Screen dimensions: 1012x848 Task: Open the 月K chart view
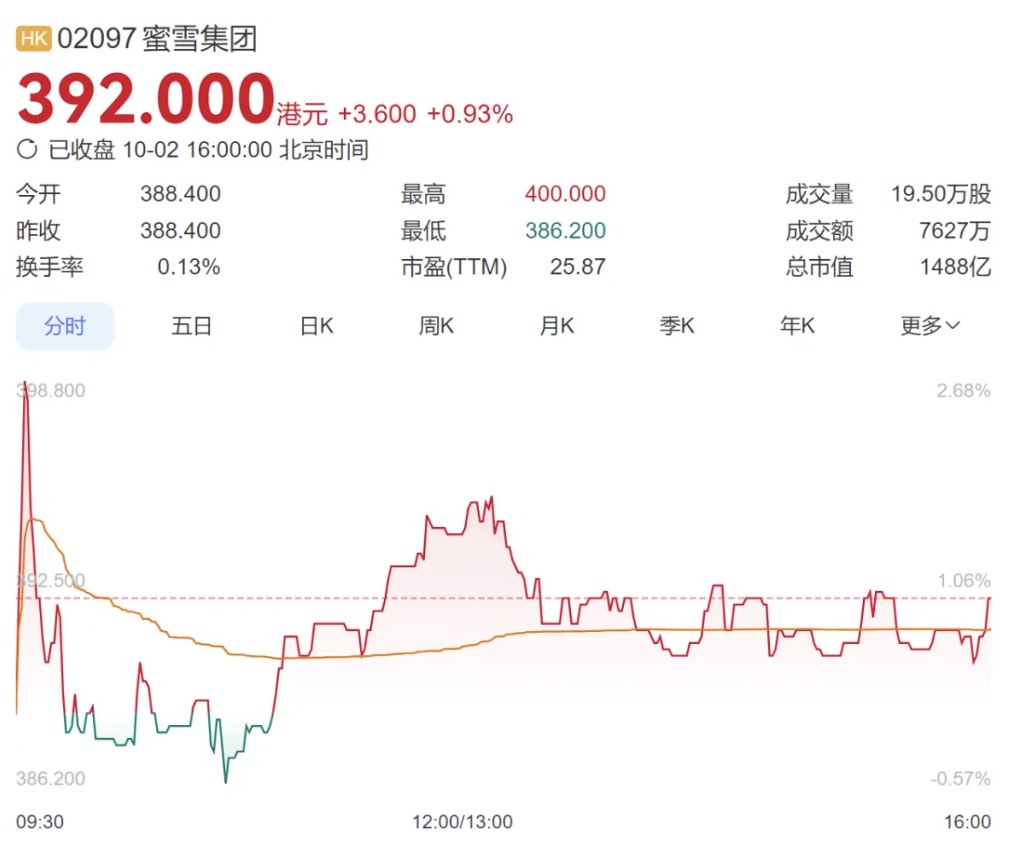(557, 326)
